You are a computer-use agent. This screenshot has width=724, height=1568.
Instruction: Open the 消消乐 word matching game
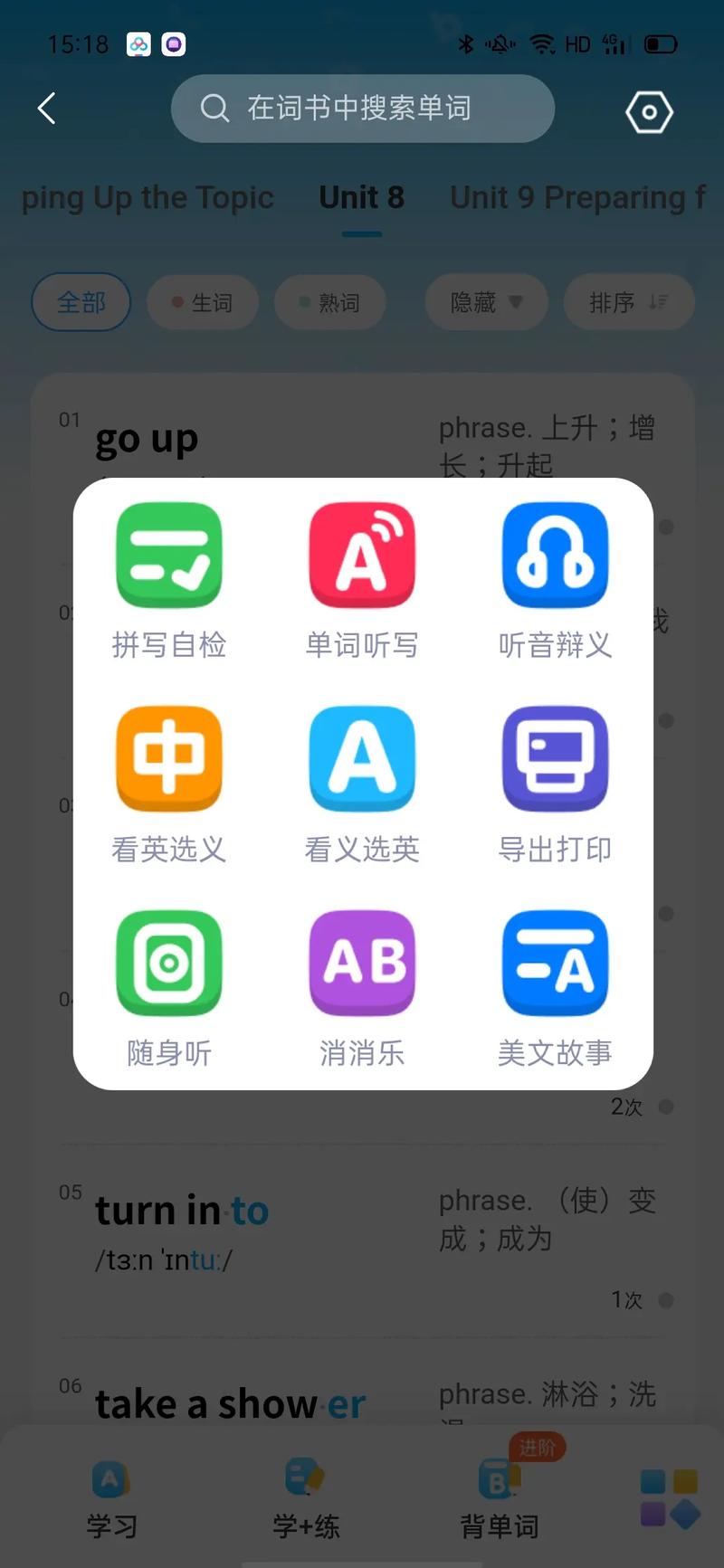[x=362, y=986]
